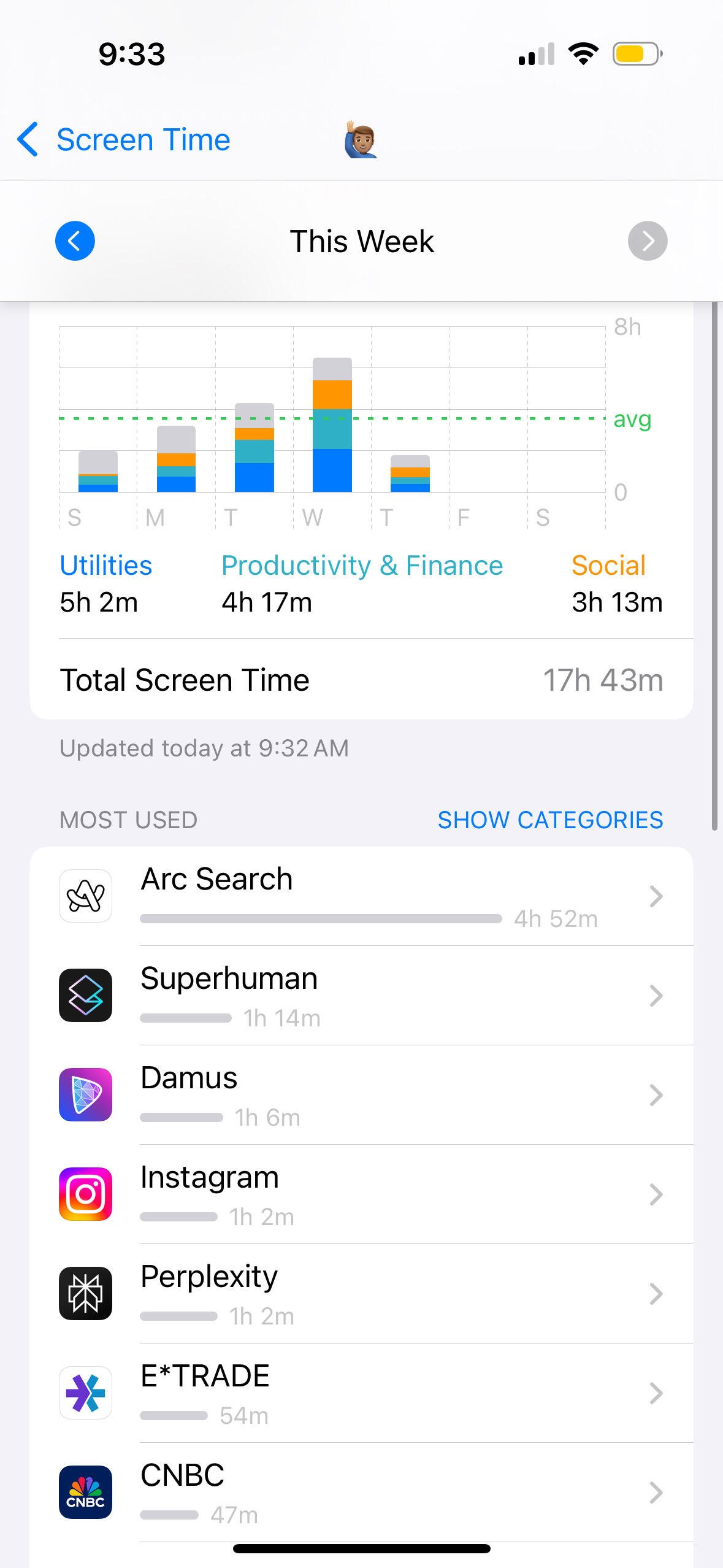Tap Show Categories in Most Used
Image resolution: width=723 pixels, height=1568 pixels.
pos(550,820)
